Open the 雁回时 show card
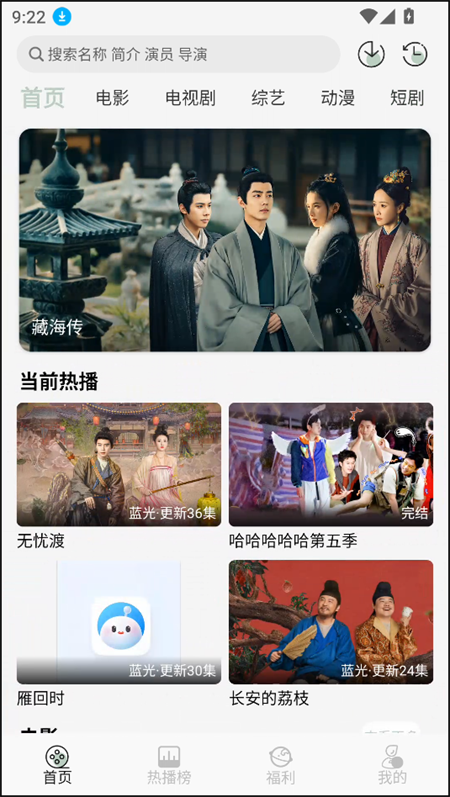Viewport: 450px width, 797px height. pos(119,634)
